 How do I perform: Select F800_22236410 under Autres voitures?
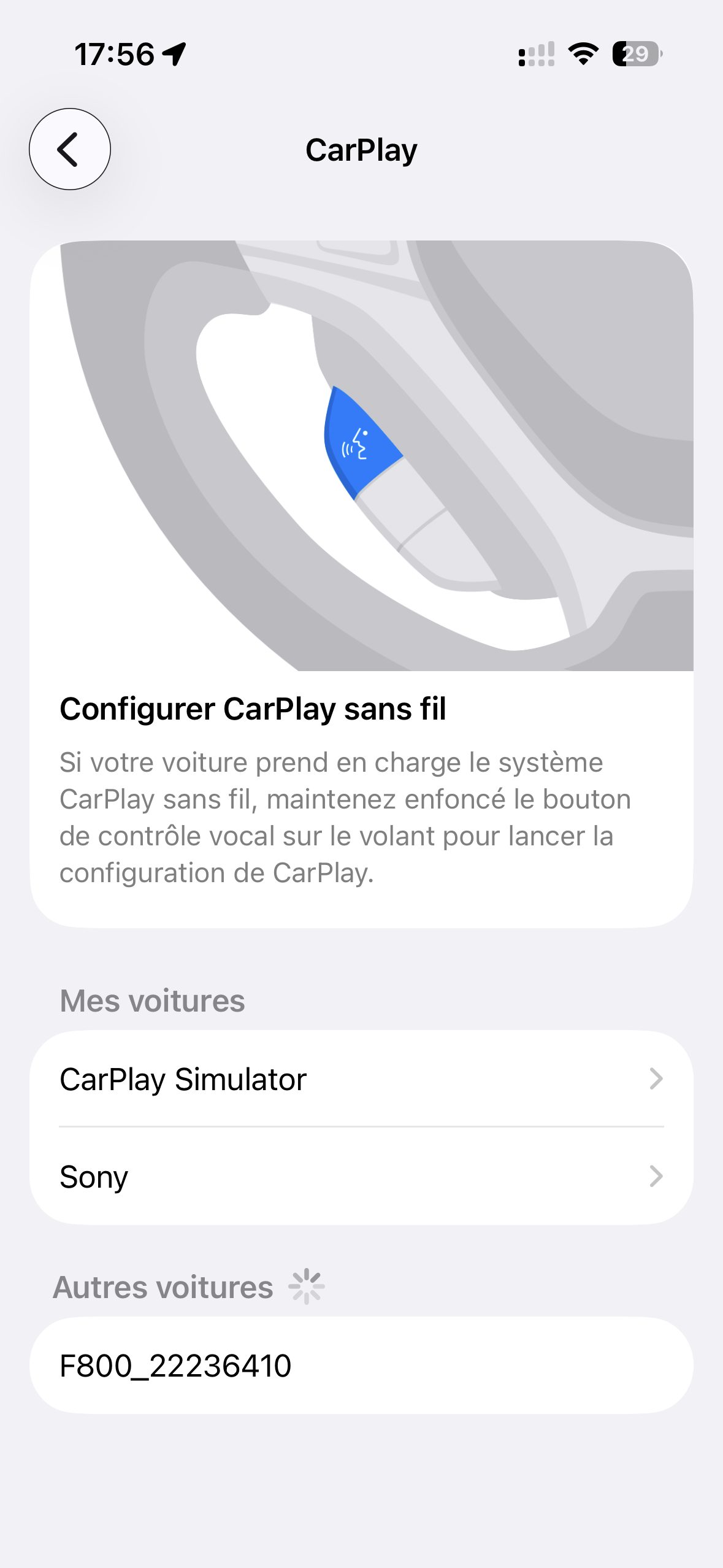[x=361, y=1366]
